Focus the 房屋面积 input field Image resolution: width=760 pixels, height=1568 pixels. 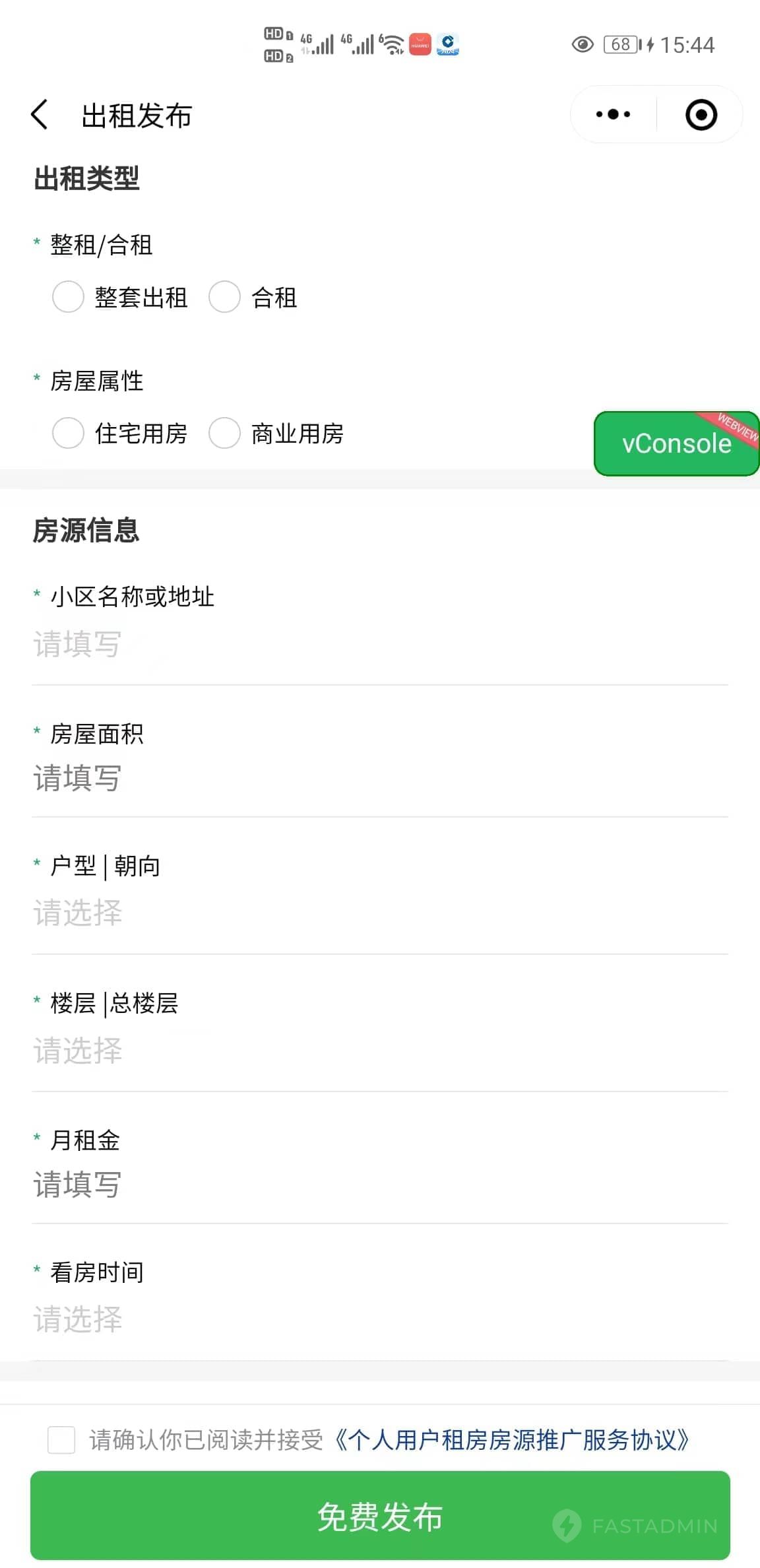(380, 778)
